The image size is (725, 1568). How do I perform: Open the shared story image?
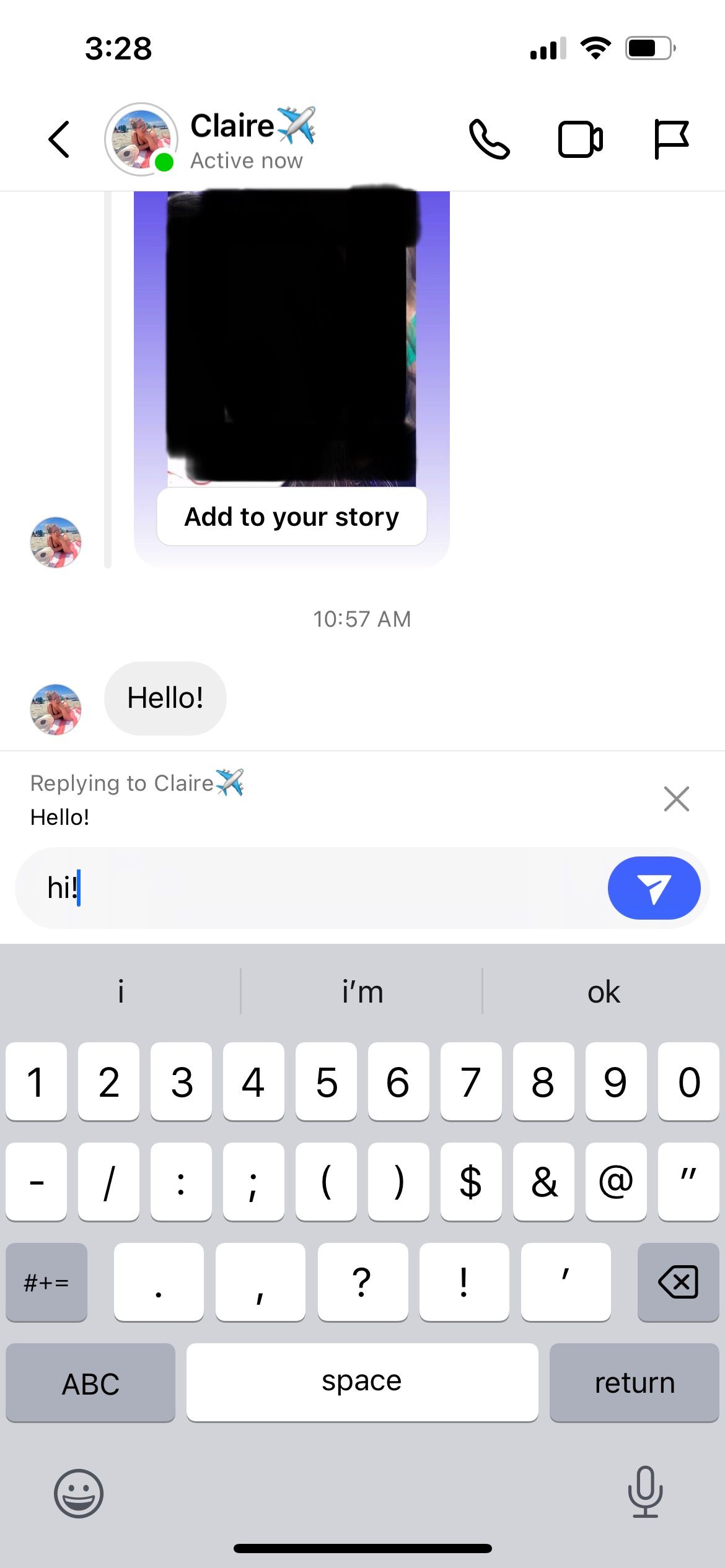(x=291, y=338)
